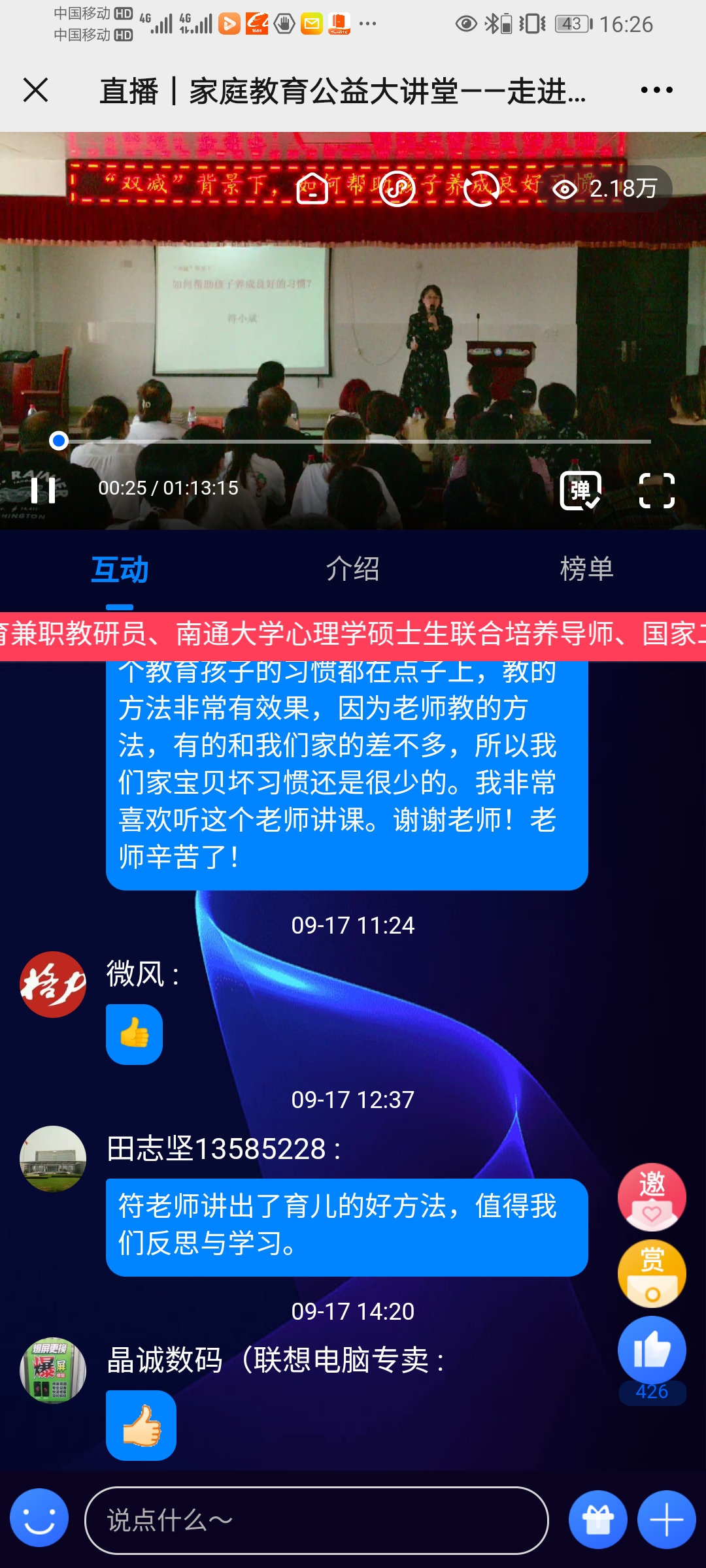Focus the 说点什么 comment field
706x1568 pixels.
point(316,1520)
